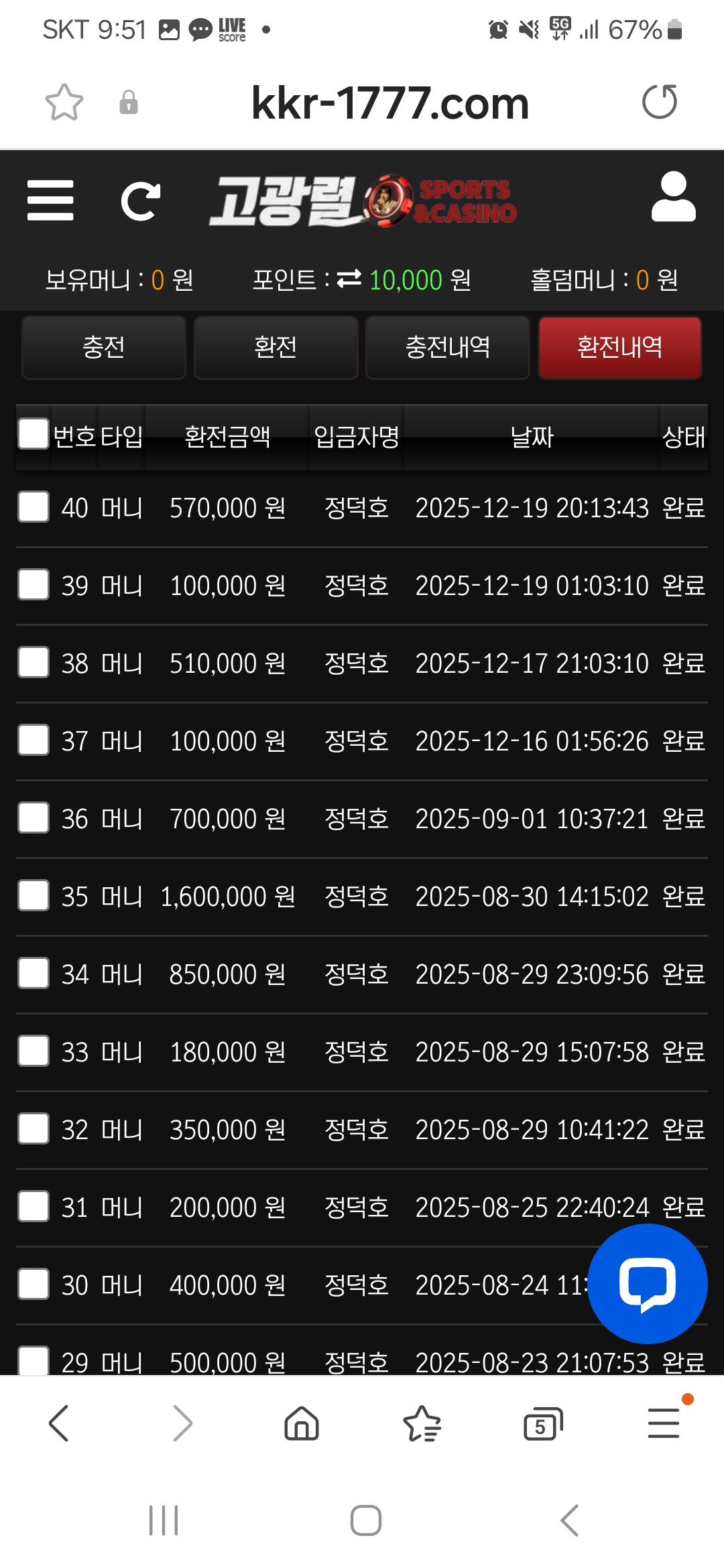
Task: Open the 충전 section
Action: (x=104, y=348)
